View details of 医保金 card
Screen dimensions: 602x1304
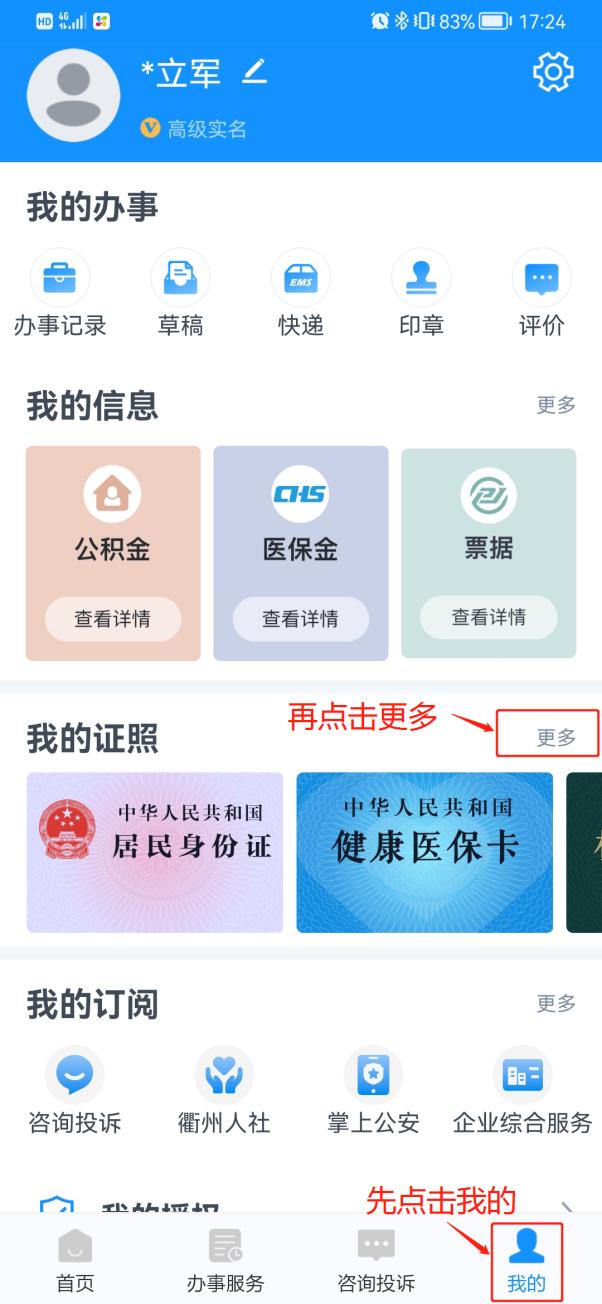pos(300,619)
